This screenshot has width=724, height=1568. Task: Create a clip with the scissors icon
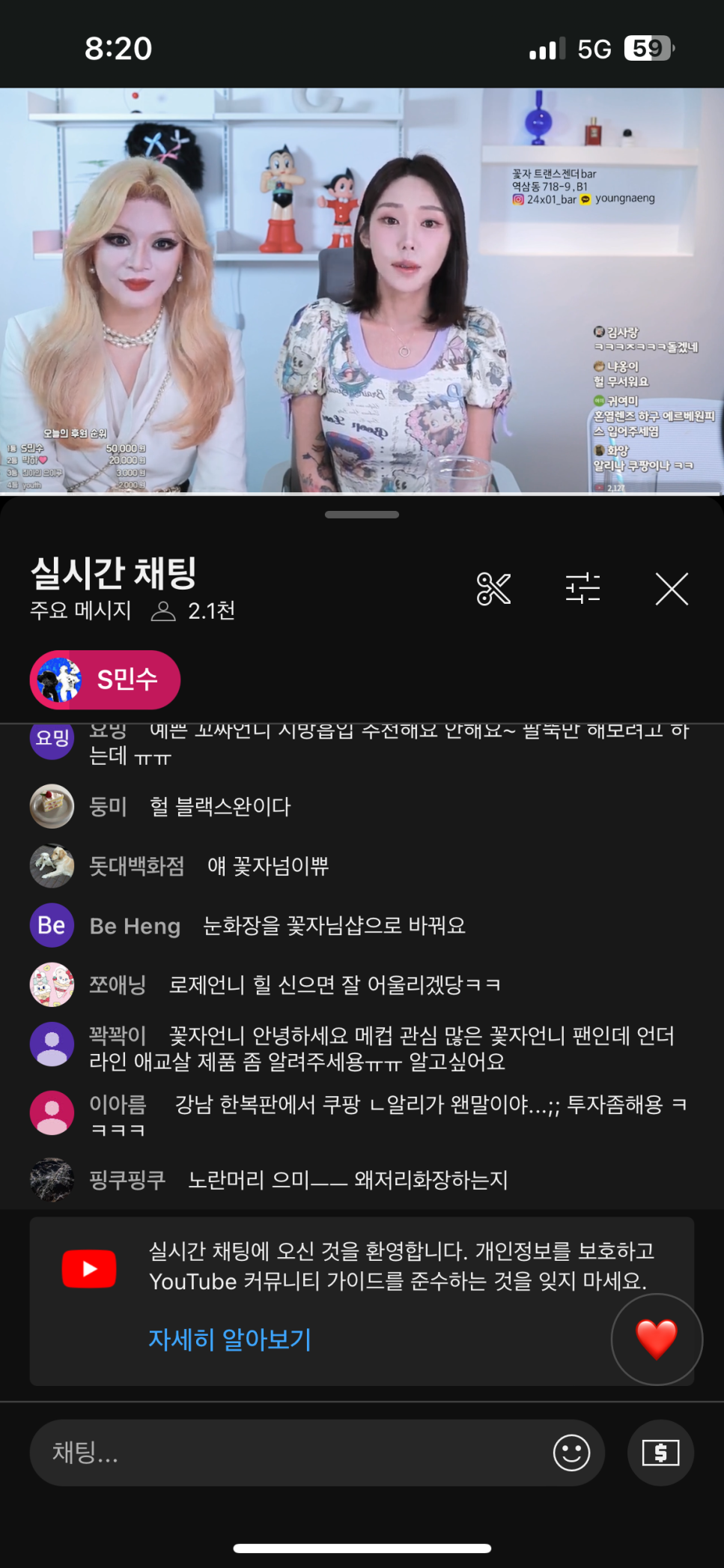493,589
